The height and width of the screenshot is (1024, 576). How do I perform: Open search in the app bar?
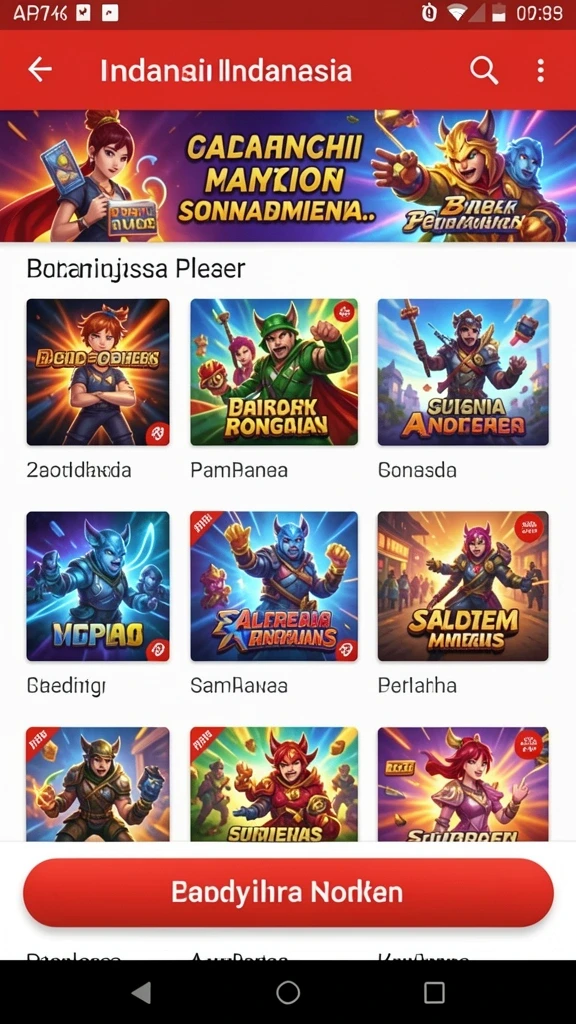click(484, 70)
